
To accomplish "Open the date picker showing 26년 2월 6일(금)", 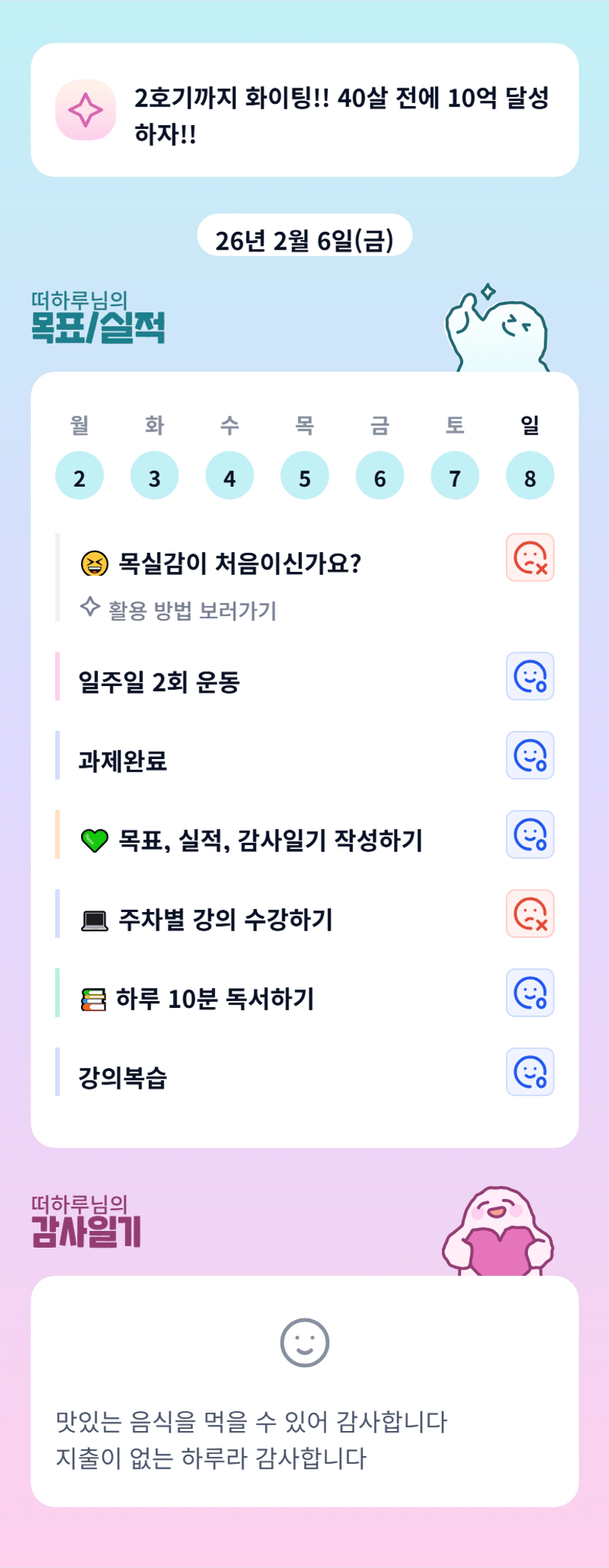I will pyautogui.click(x=305, y=239).
